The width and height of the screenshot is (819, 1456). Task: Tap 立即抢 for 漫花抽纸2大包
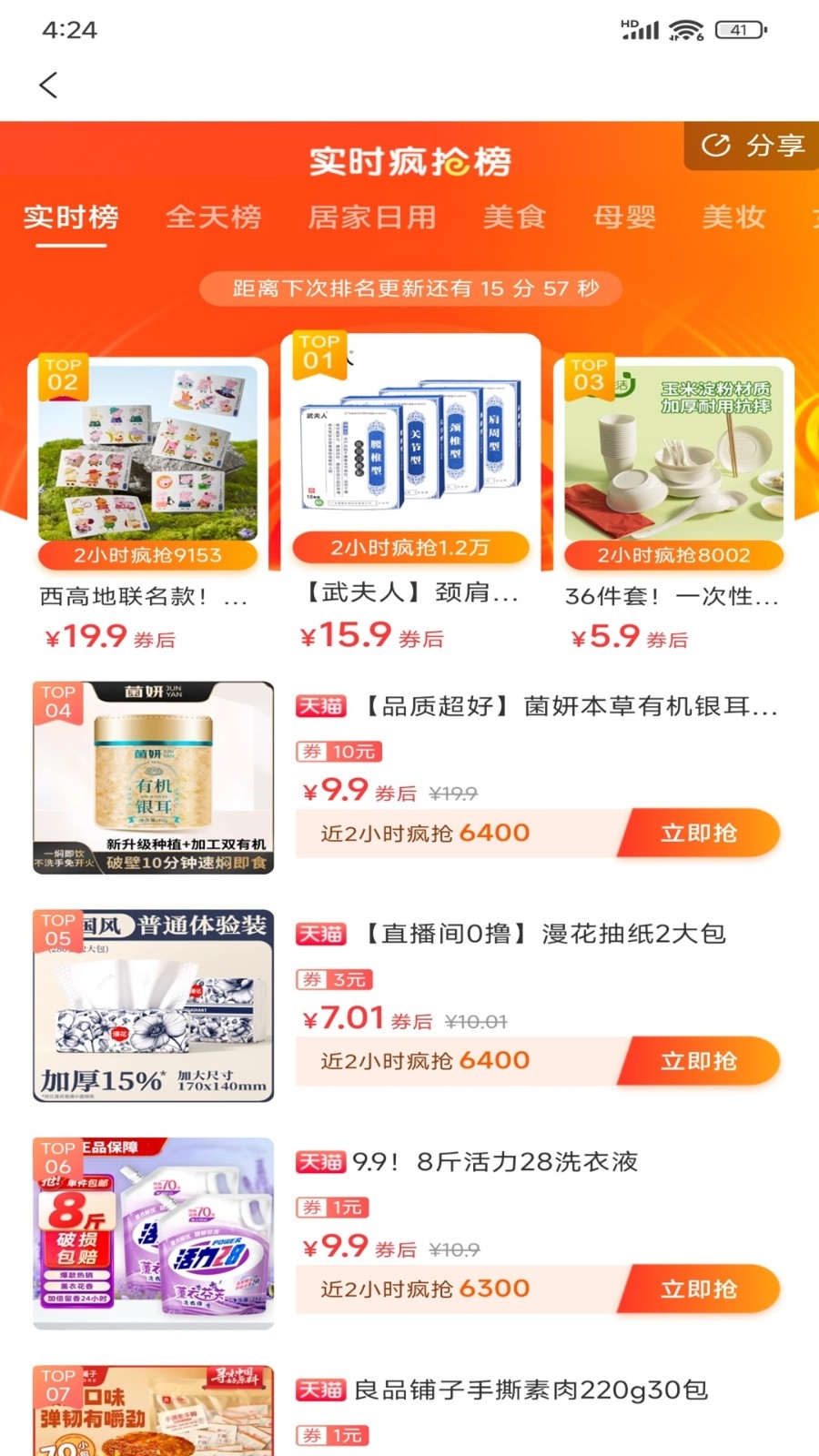(x=699, y=1061)
